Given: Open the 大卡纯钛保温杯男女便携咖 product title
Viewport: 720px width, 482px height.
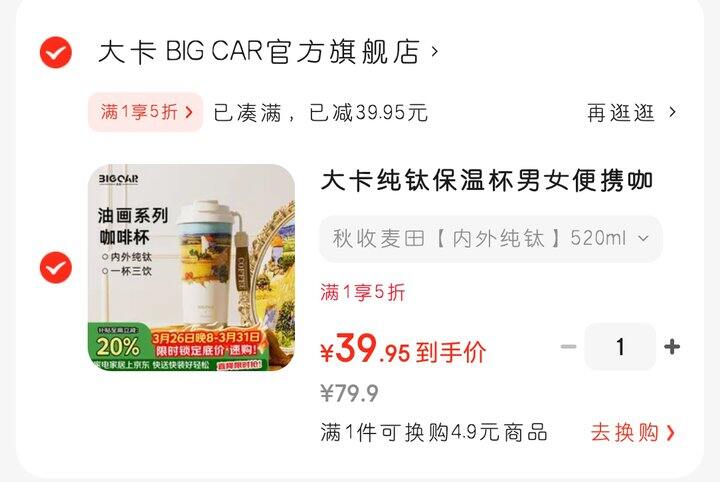Looking at the screenshot, I should [486, 181].
